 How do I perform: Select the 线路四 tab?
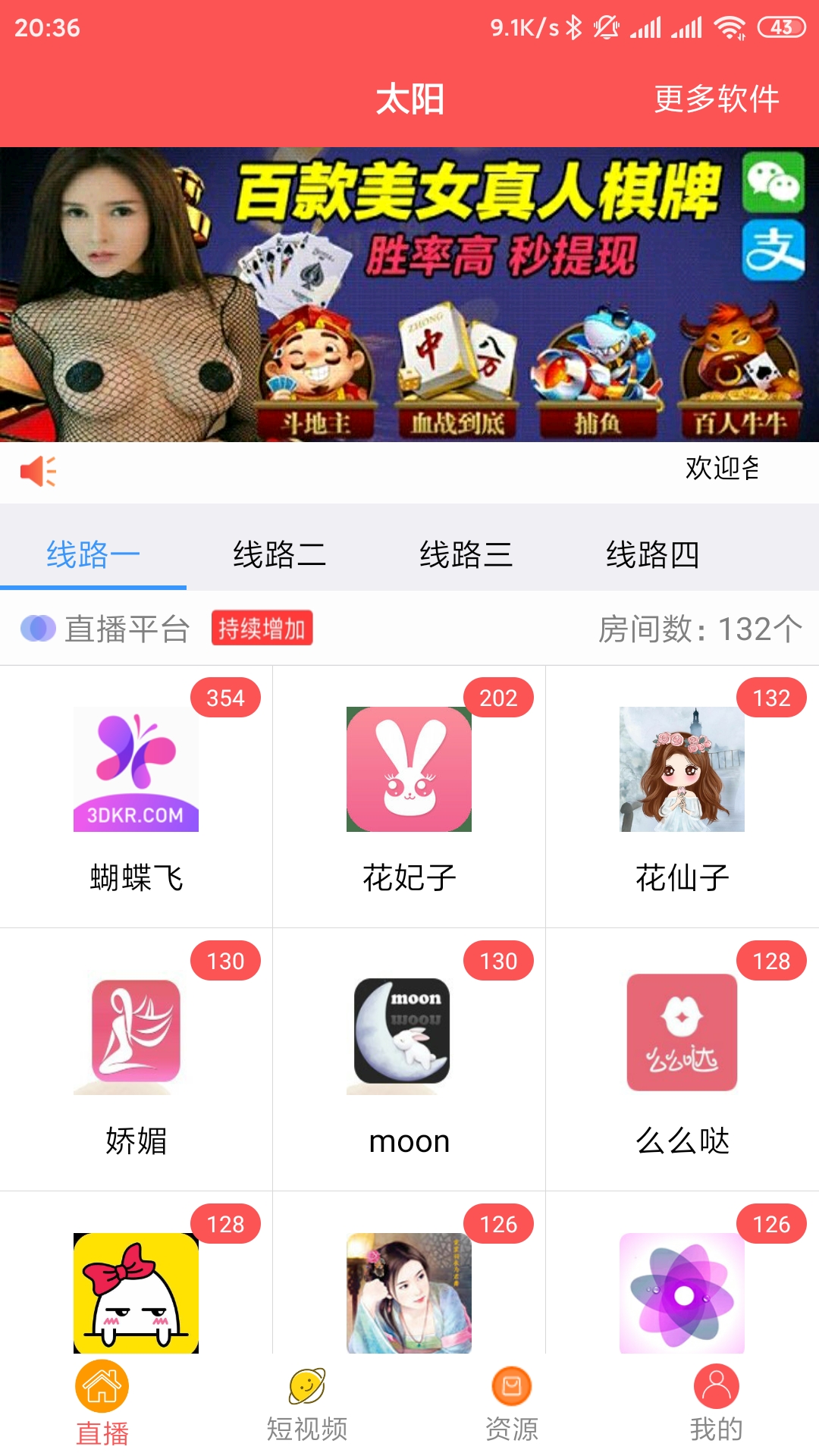pyautogui.click(x=652, y=554)
